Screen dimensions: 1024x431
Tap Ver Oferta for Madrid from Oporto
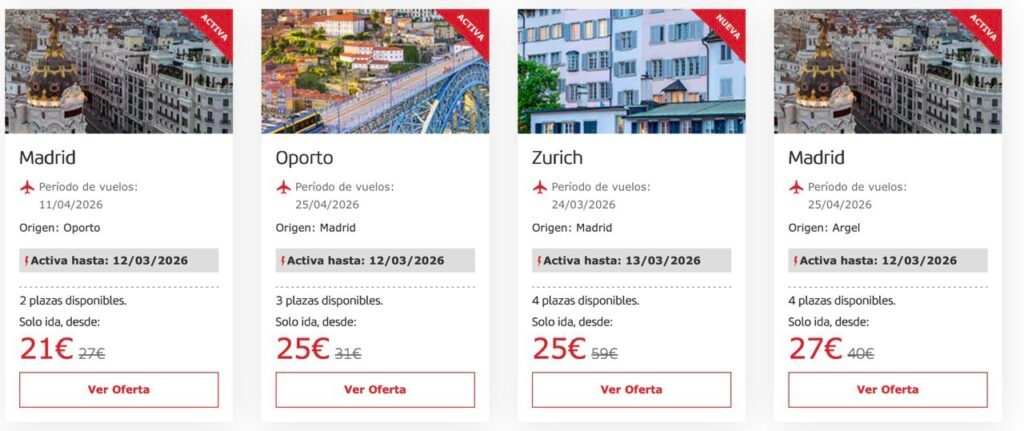click(x=118, y=390)
